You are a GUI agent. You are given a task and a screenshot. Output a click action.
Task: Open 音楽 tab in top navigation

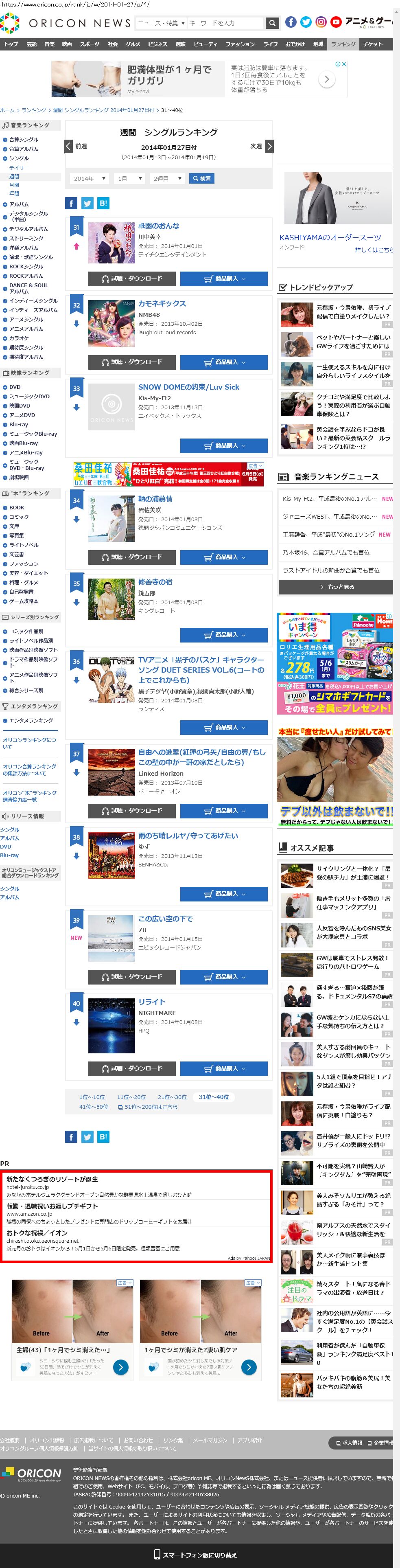50,44
